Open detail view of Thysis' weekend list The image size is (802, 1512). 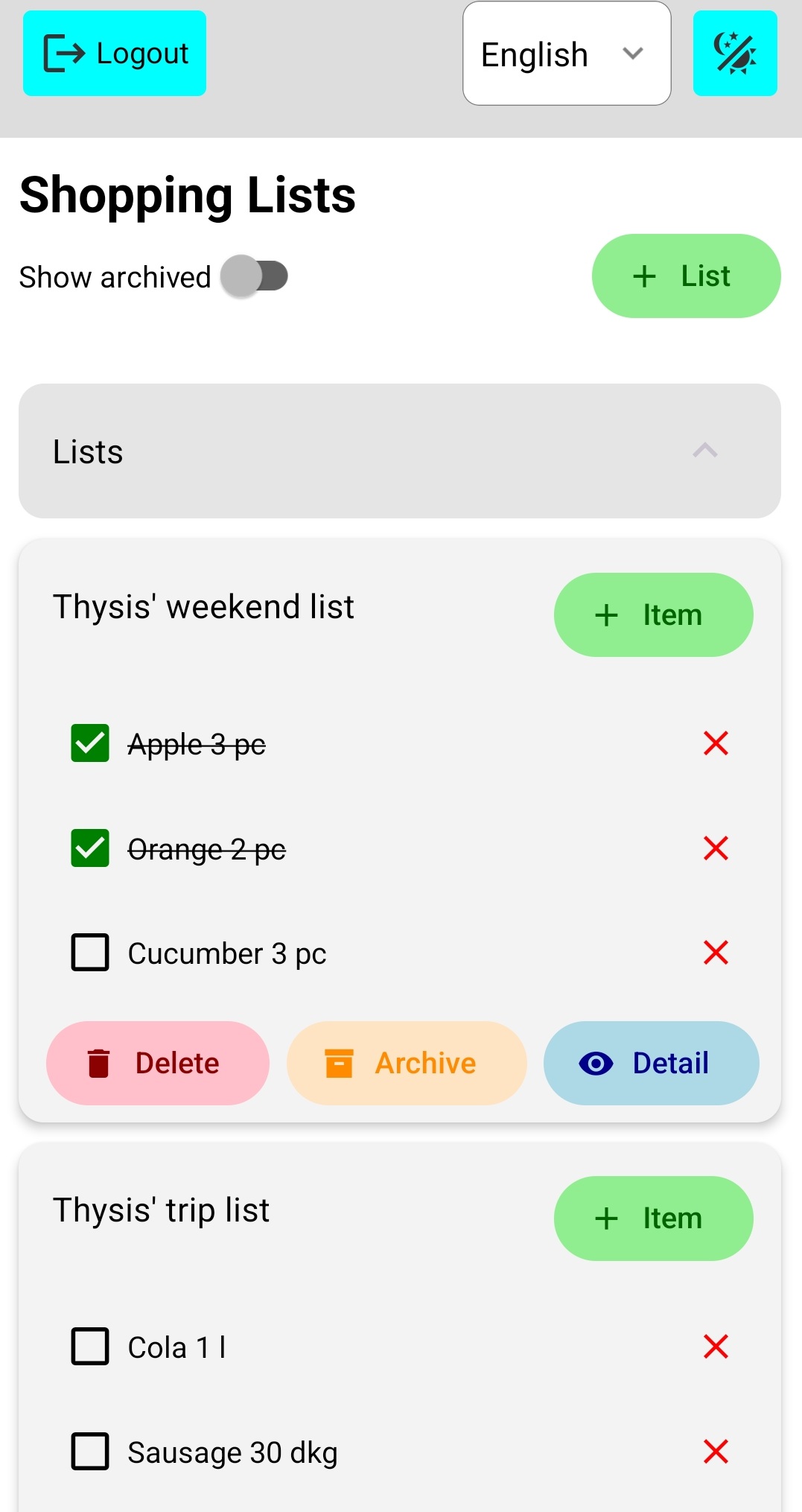tap(650, 1063)
